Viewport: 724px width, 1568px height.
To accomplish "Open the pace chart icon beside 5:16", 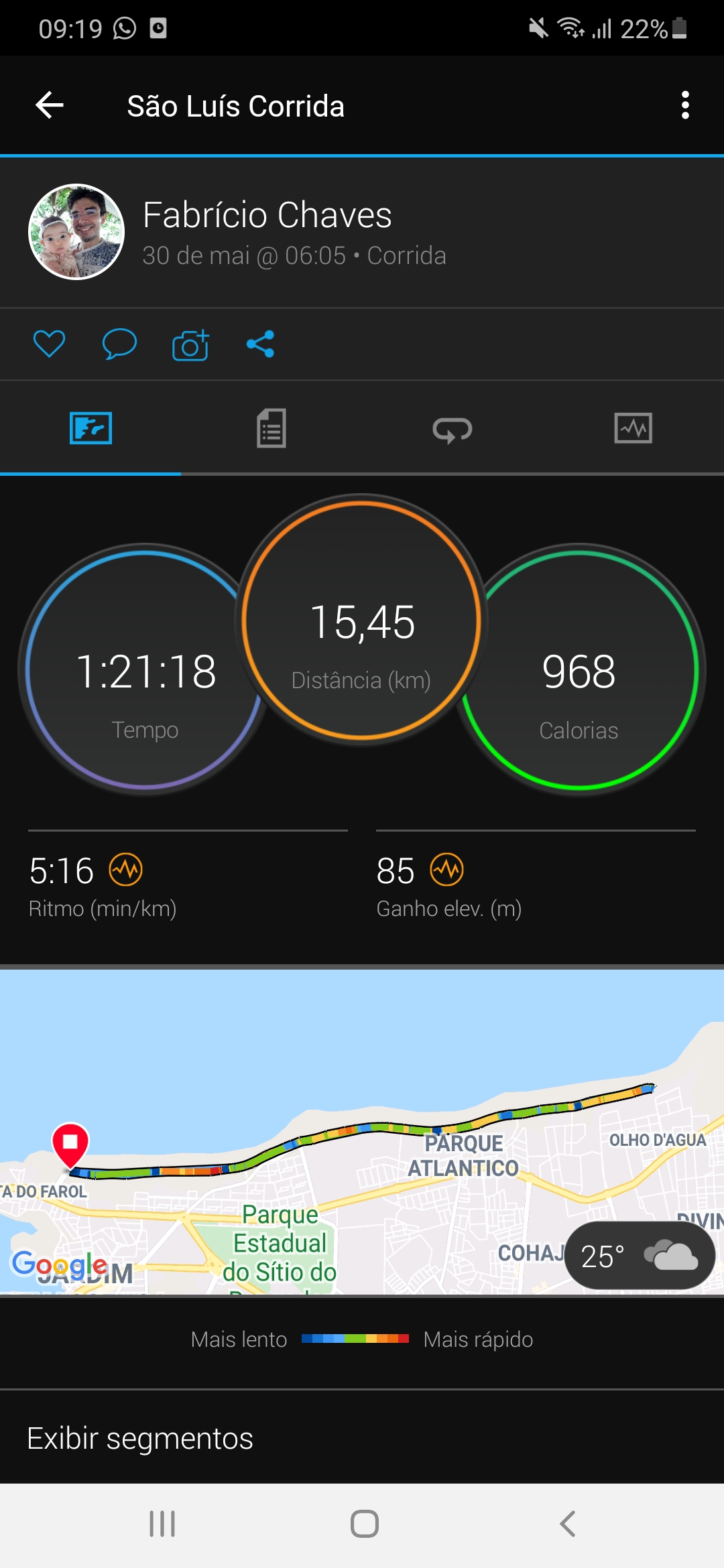I will point(126,870).
